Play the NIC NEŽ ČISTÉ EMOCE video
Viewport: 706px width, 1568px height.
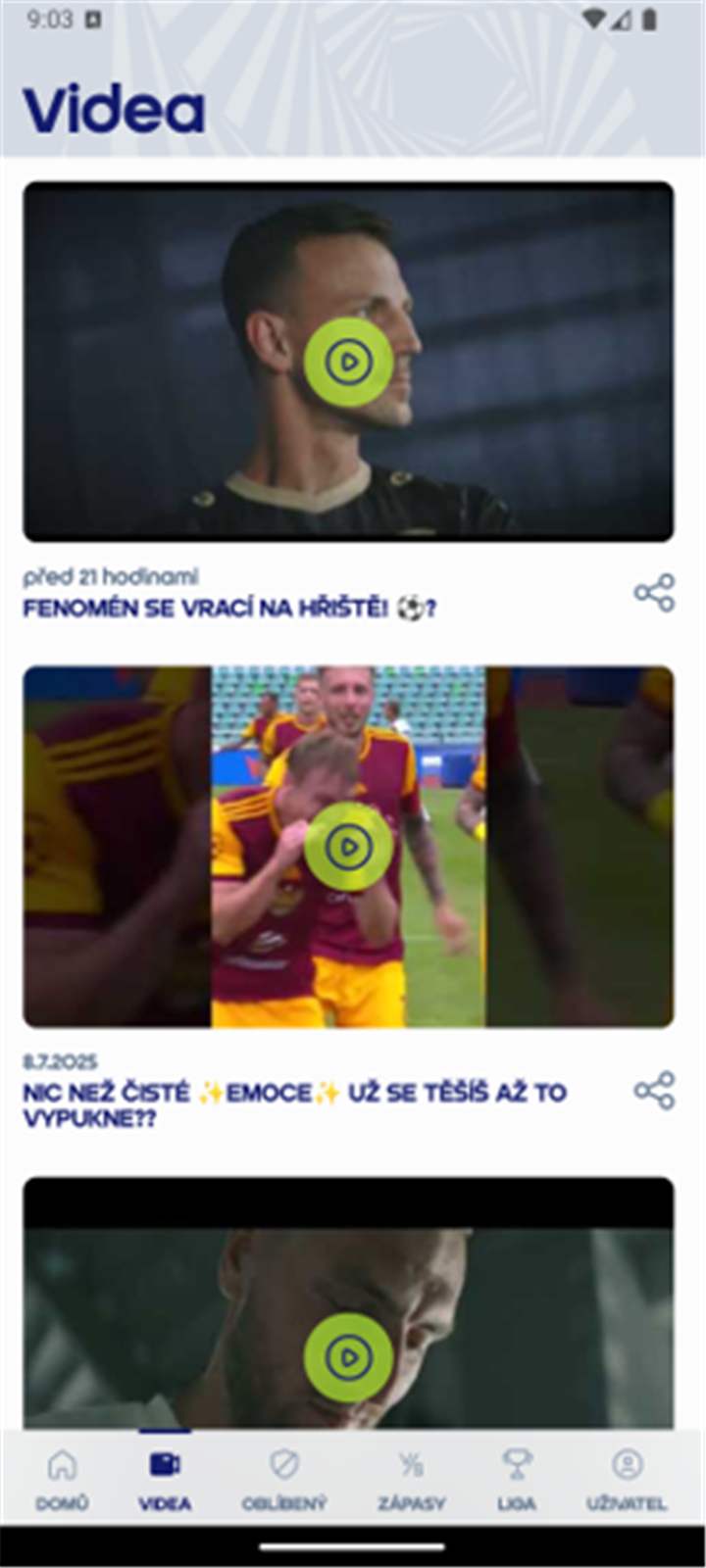[x=348, y=844]
